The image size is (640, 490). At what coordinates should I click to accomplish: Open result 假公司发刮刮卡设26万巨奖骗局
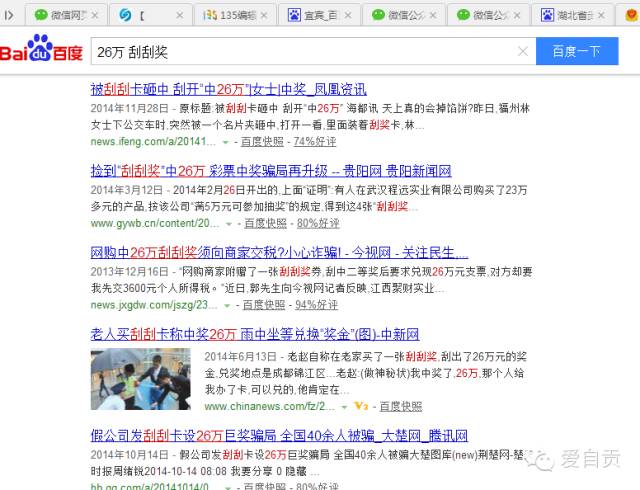click(279, 435)
